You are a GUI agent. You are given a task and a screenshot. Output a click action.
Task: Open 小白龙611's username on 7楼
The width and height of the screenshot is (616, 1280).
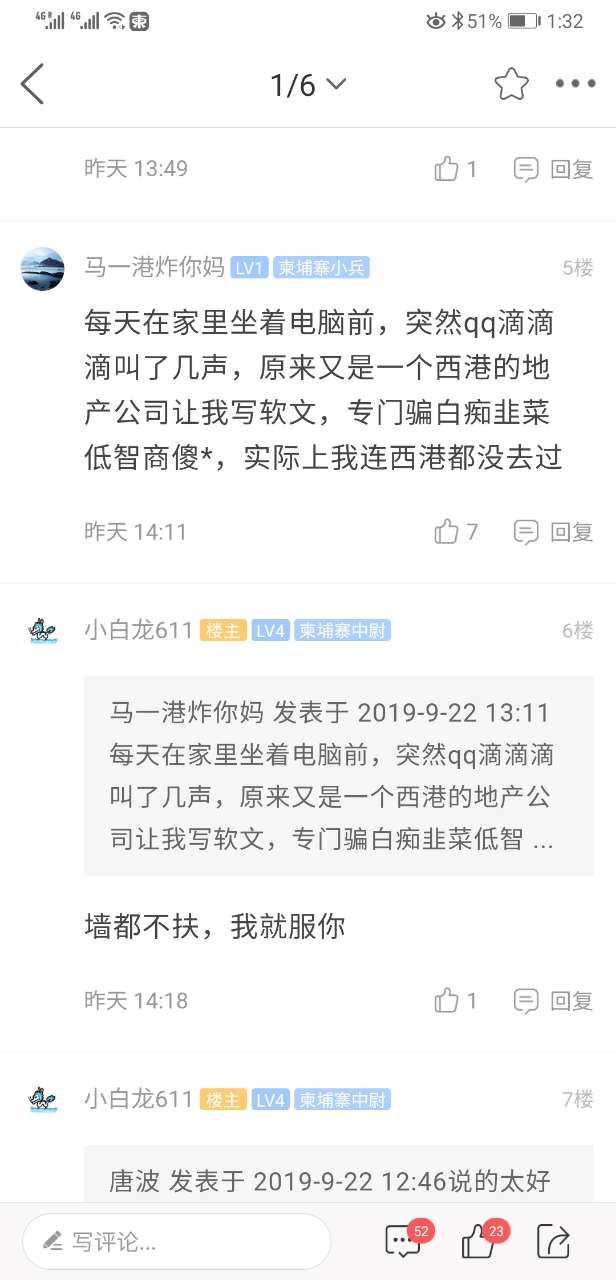(x=138, y=1100)
